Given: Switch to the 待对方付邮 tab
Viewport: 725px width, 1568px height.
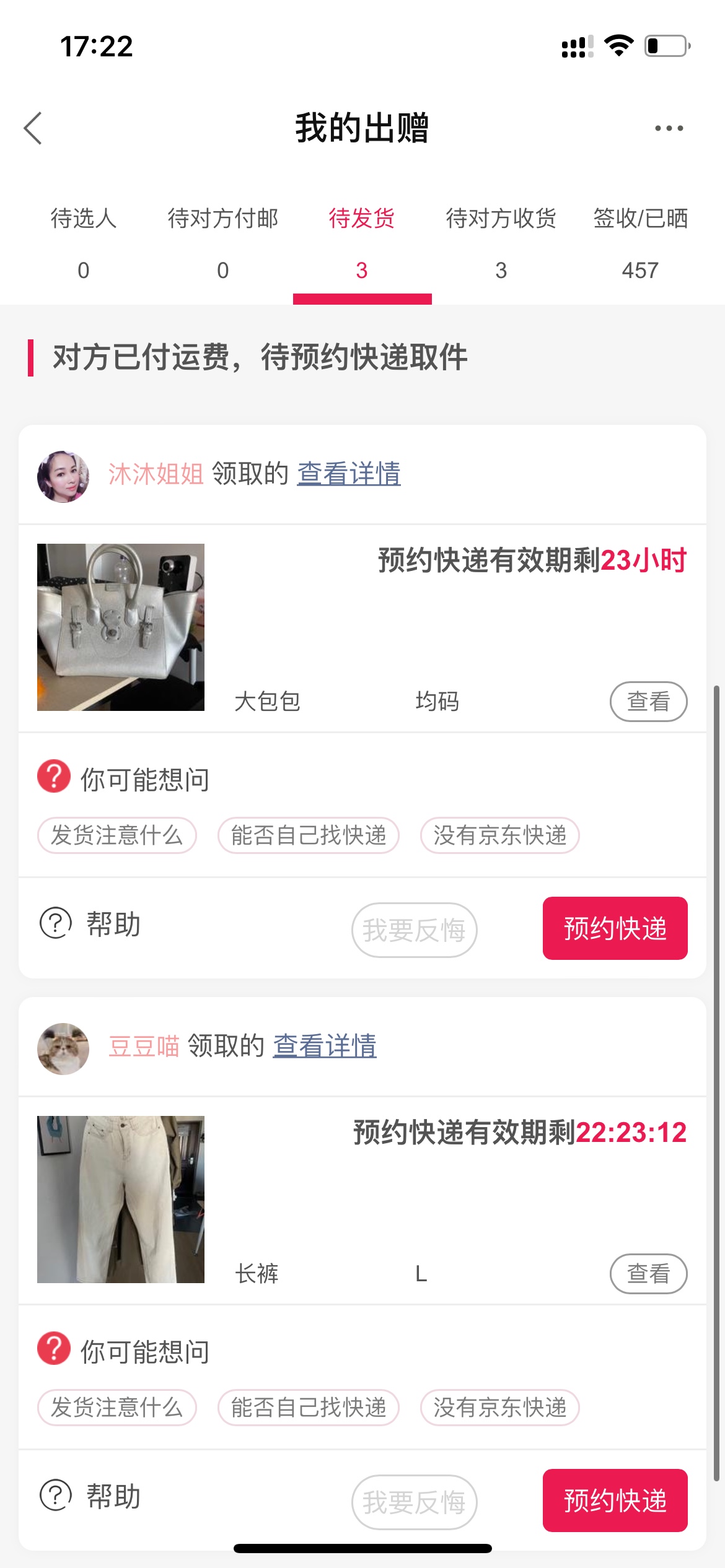Looking at the screenshot, I should pyautogui.click(x=222, y=243).
